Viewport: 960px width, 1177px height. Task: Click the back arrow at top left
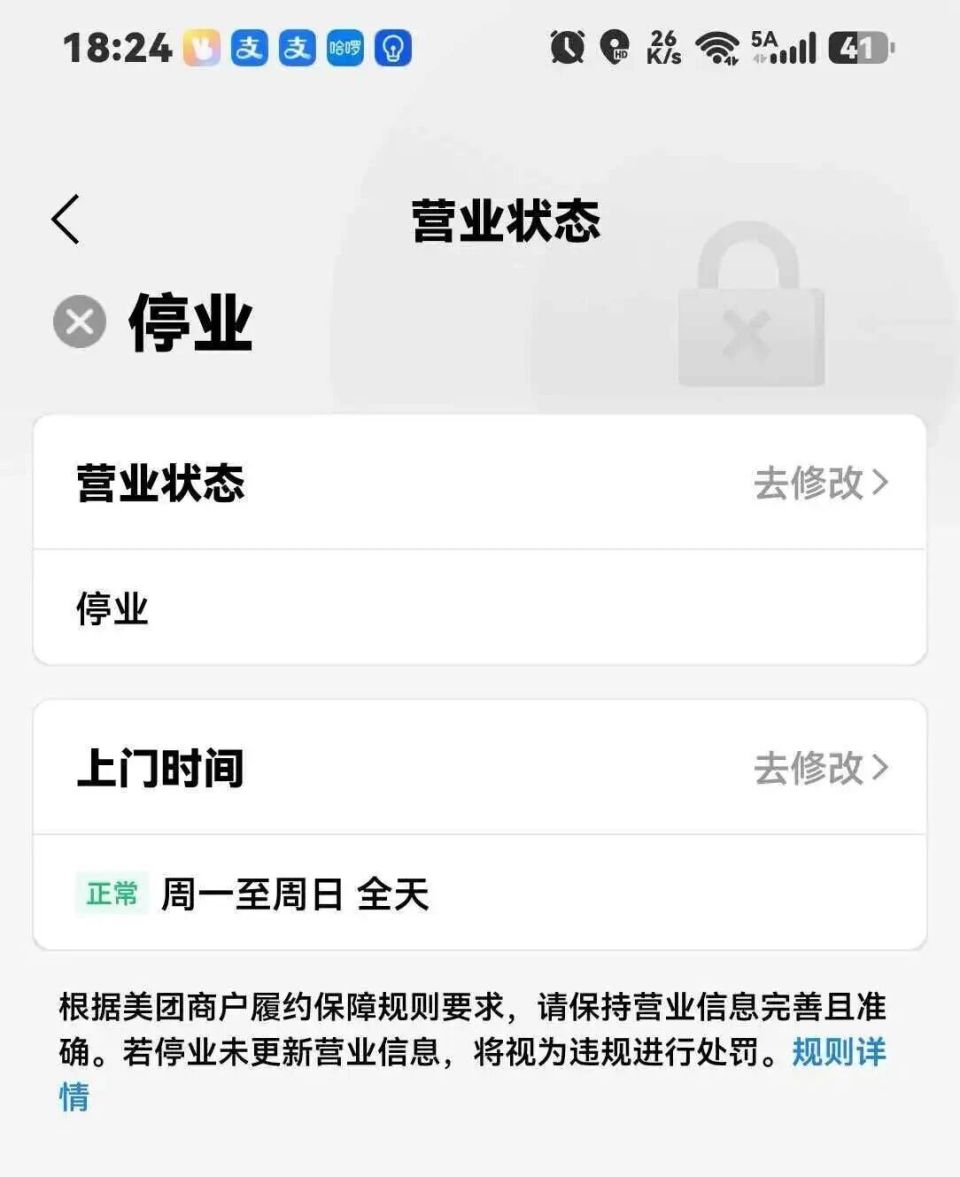click(x=66, y=216)
